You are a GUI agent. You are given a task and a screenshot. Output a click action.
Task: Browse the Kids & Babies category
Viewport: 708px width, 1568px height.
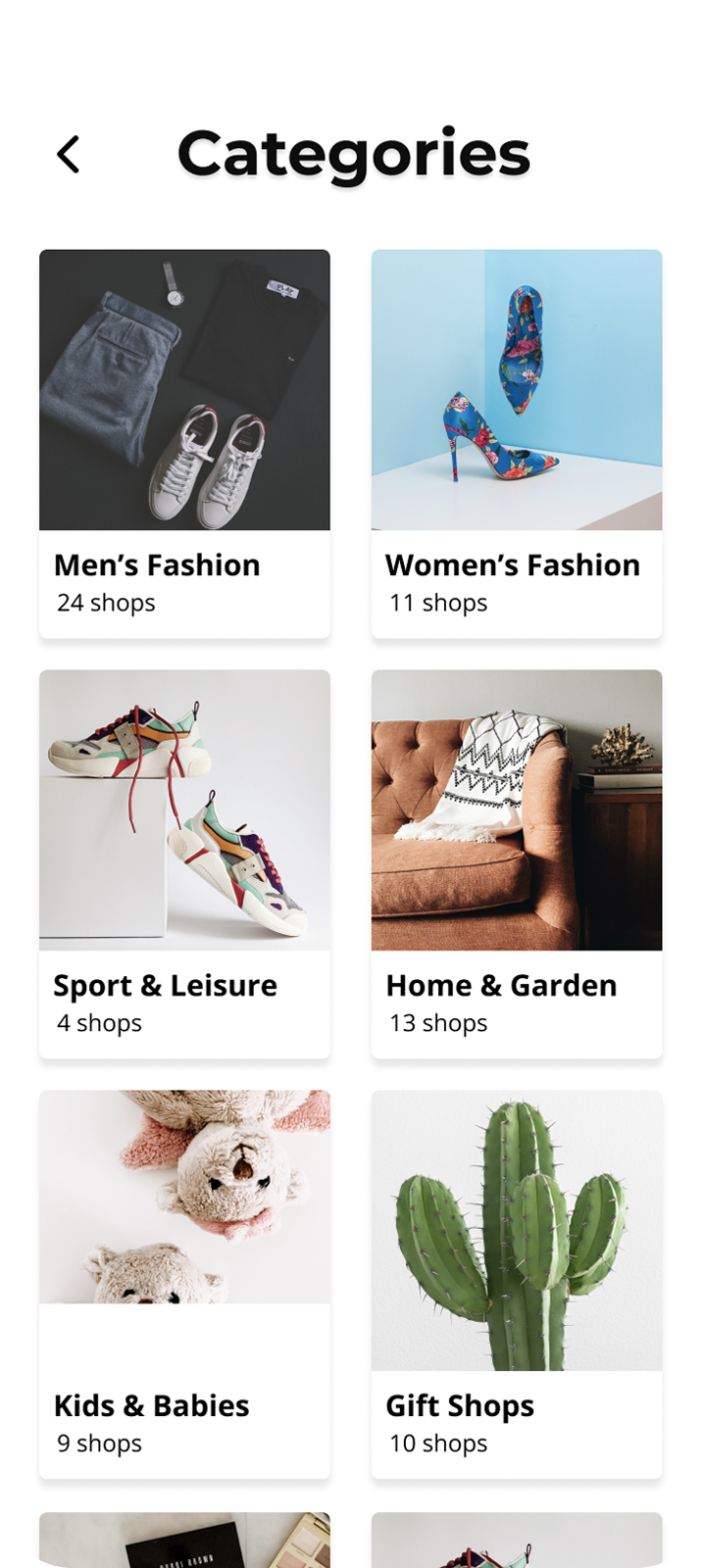pos(184,1282)
